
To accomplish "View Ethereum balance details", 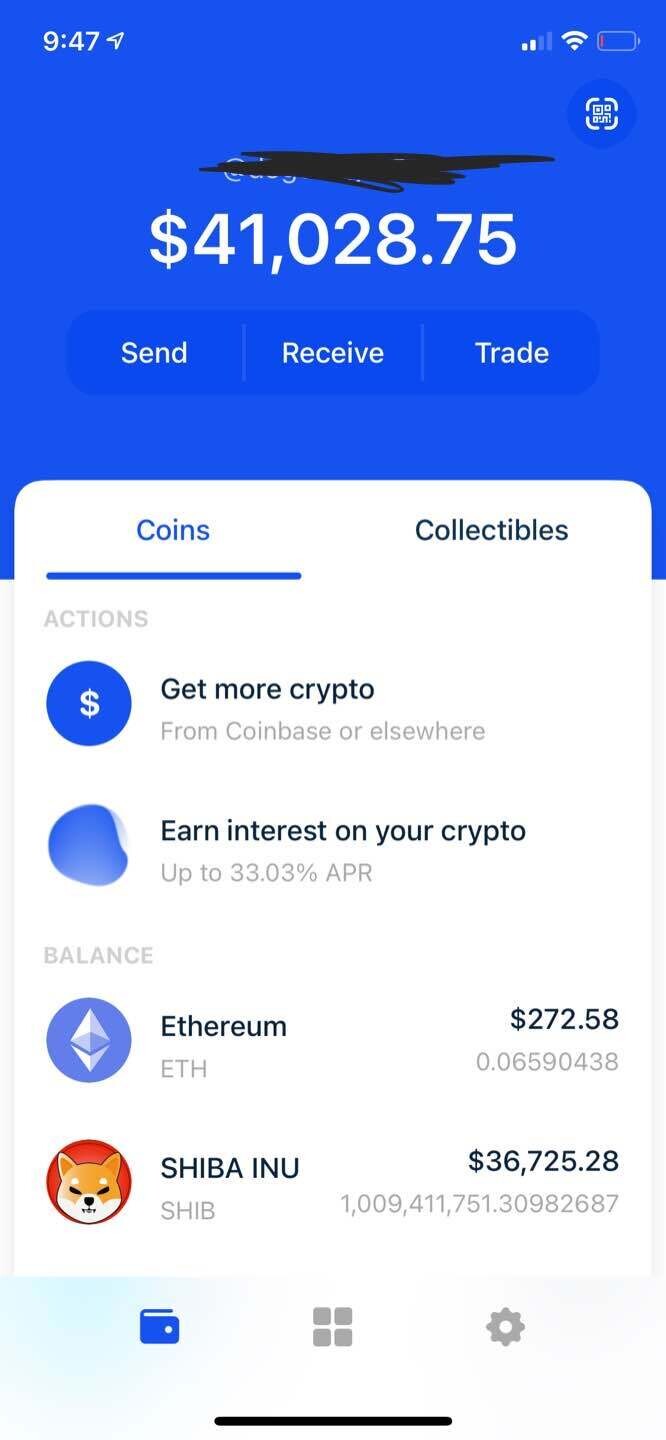I will pos(333,1043).
